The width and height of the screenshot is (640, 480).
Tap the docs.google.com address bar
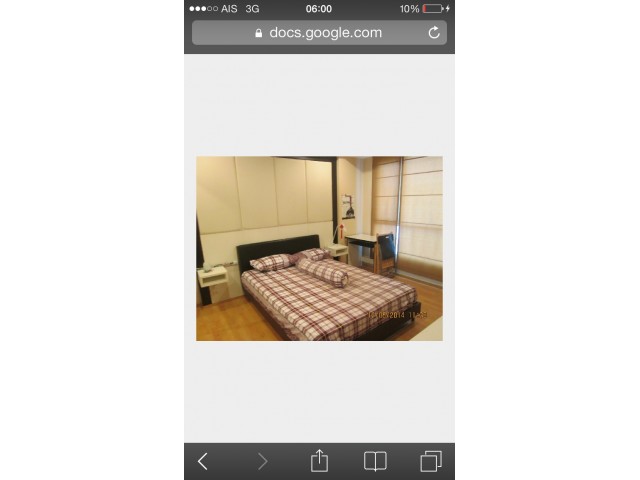(318, 33)
